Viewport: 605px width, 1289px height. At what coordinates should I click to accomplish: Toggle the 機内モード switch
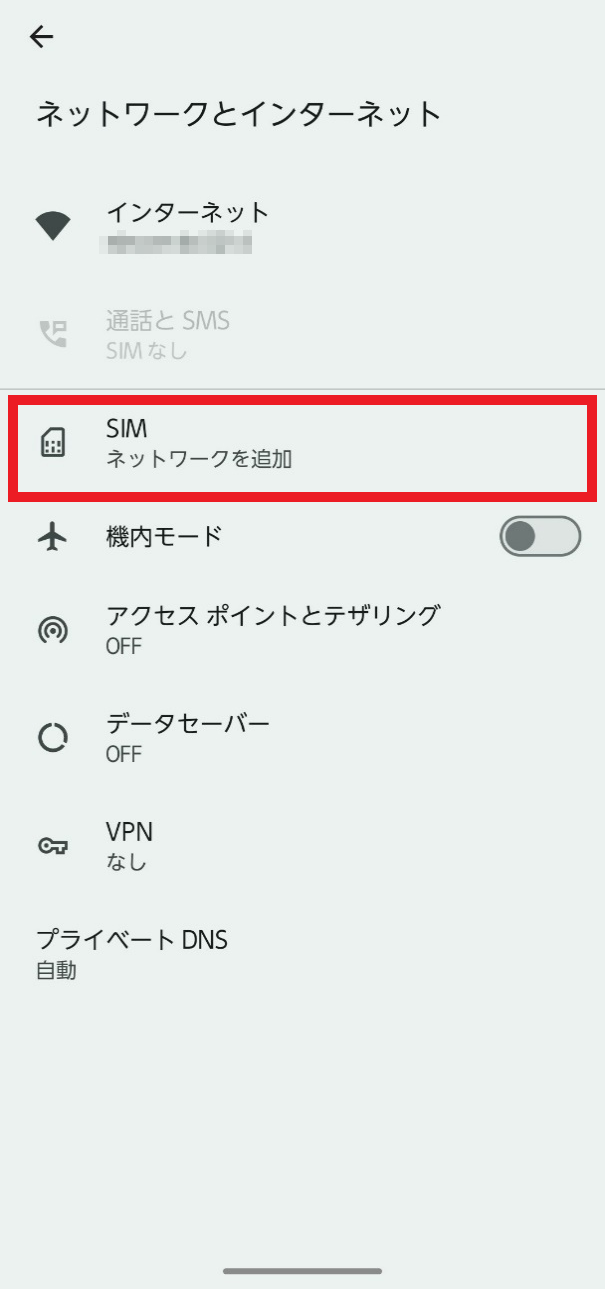[x=540, y=537]
